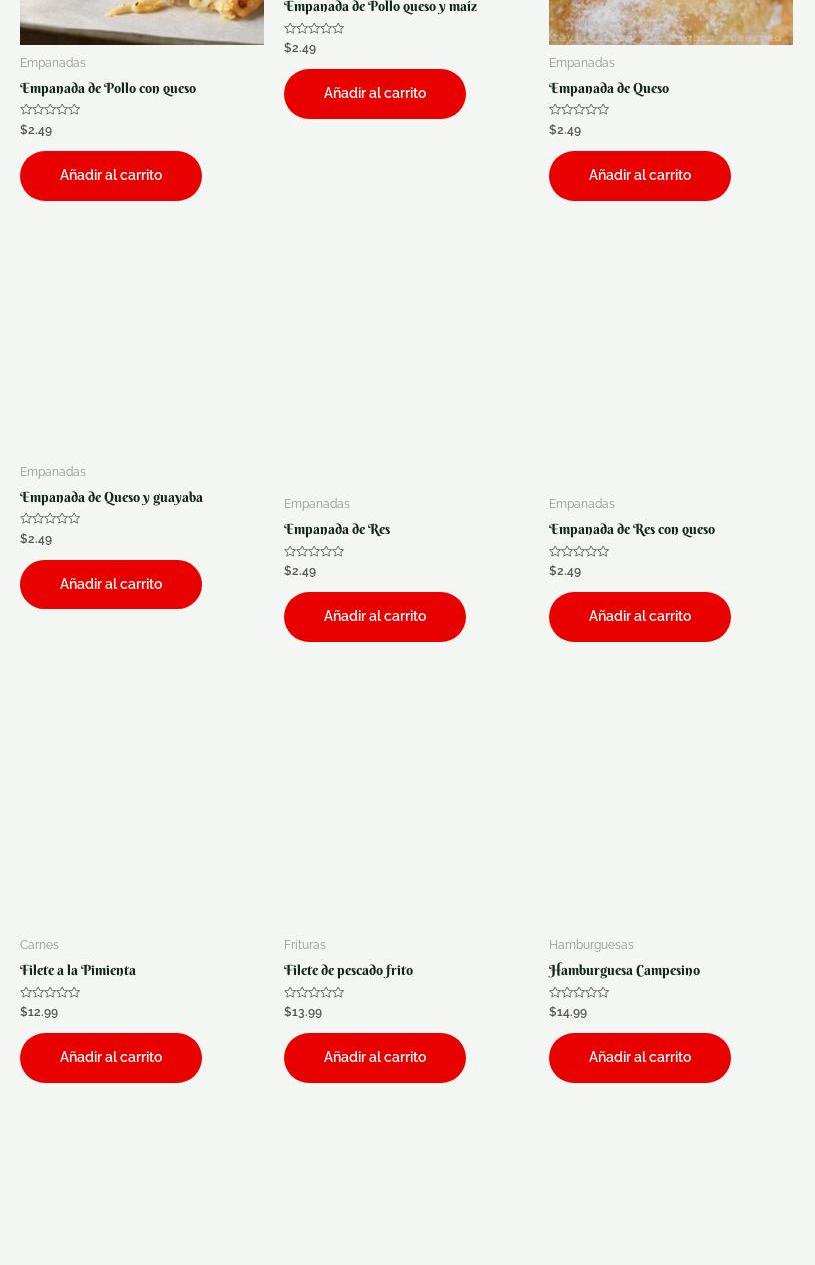Open Hamburguesa Campesino product page

coord(624,971)
